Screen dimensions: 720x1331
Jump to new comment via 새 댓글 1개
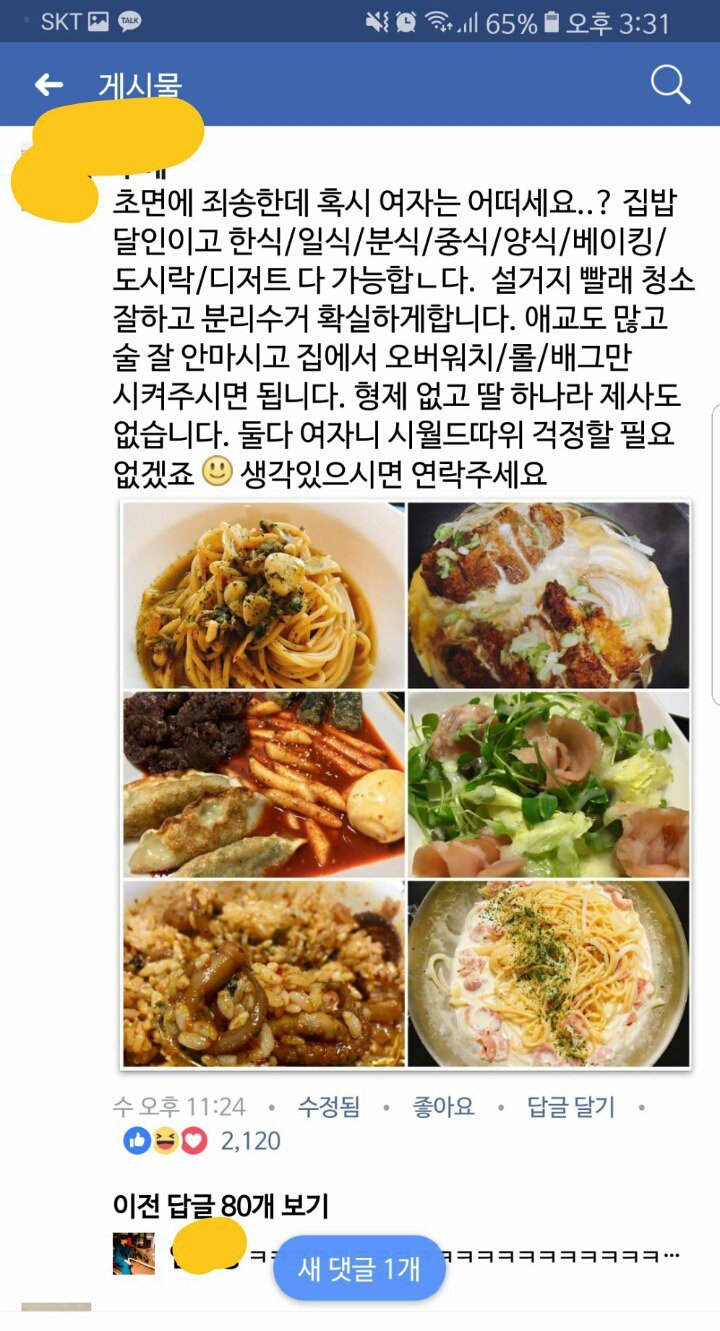[x=359, y=1268]
